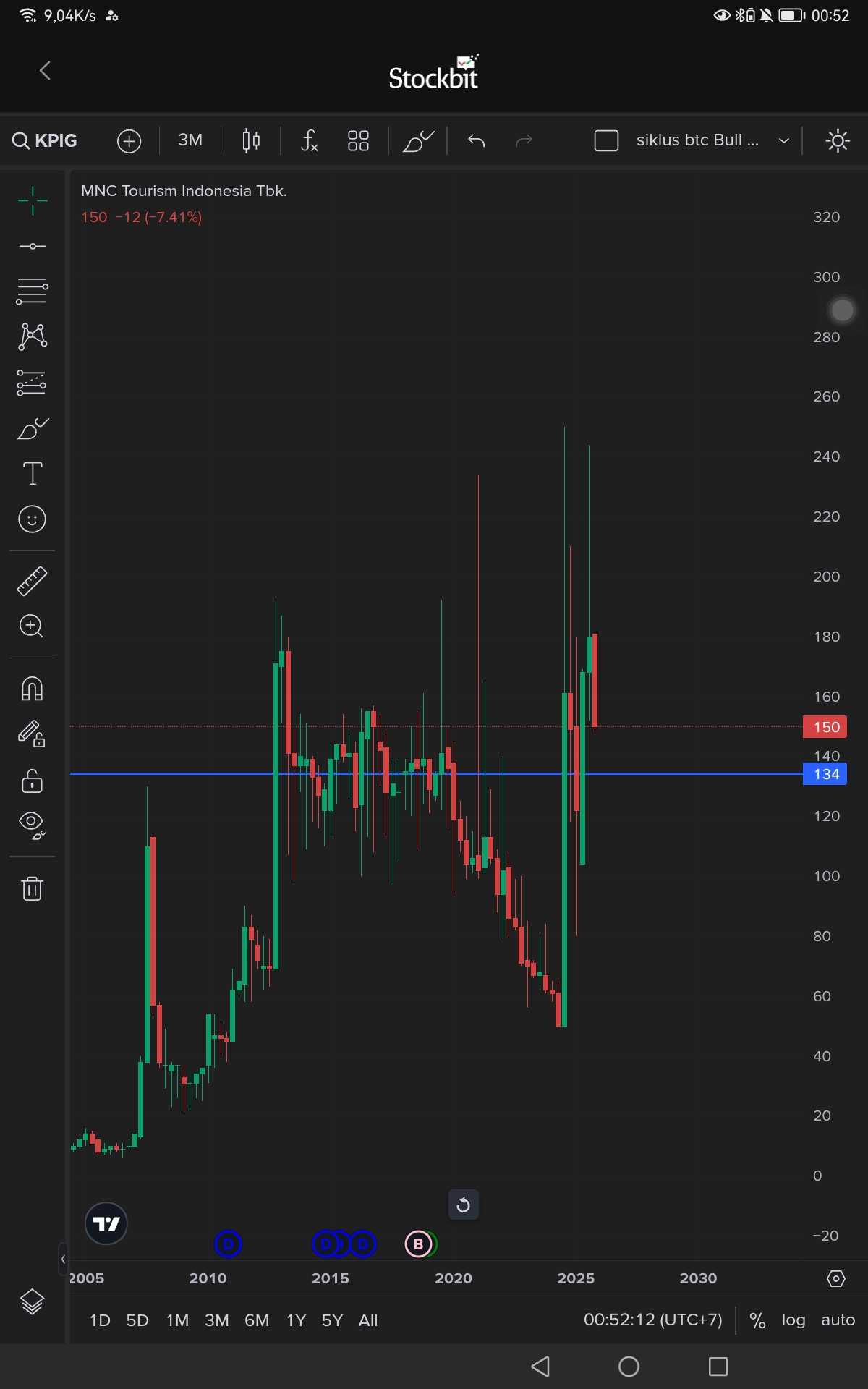Delete drawings with the trash icon

point(33,888)
